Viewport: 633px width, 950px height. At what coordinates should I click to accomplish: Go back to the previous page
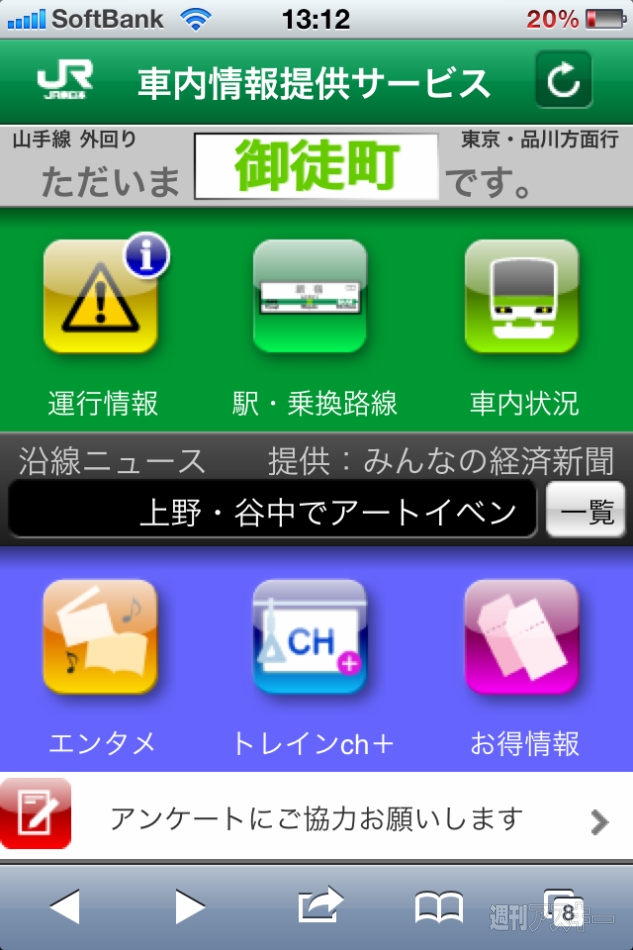(65, 907)
